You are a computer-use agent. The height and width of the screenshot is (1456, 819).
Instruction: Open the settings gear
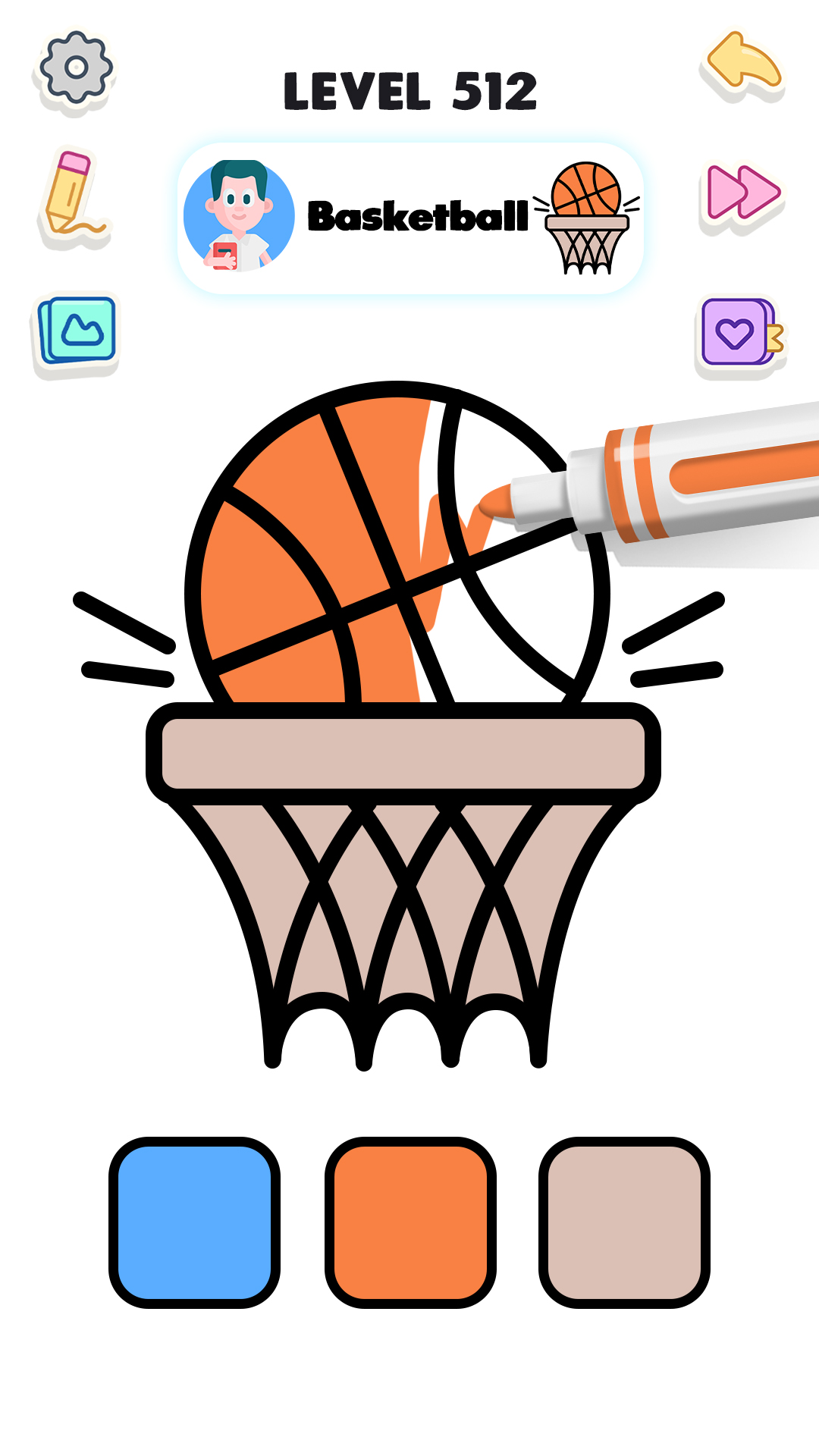coord(76,68)
